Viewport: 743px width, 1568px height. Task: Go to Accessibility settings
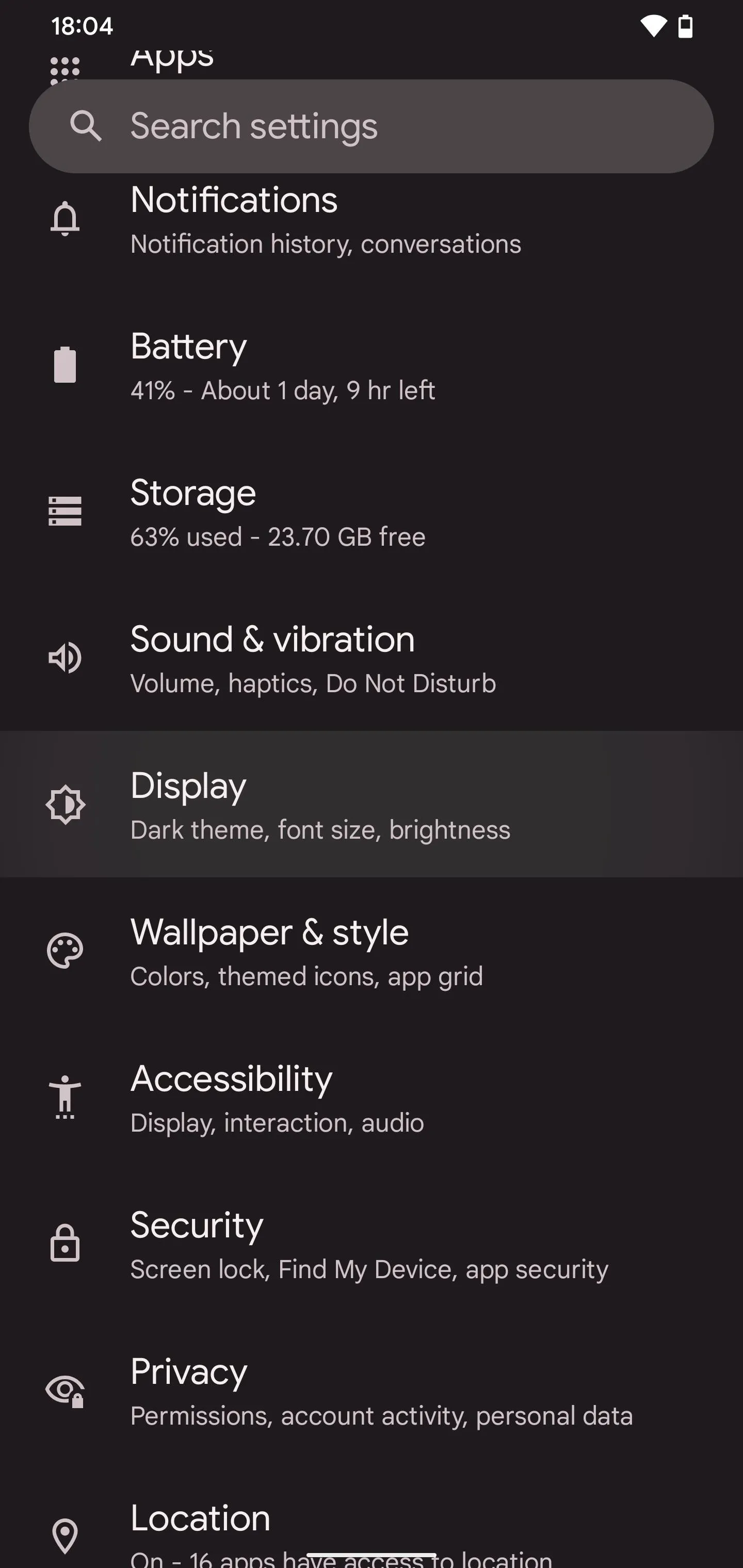(372, 1097)
